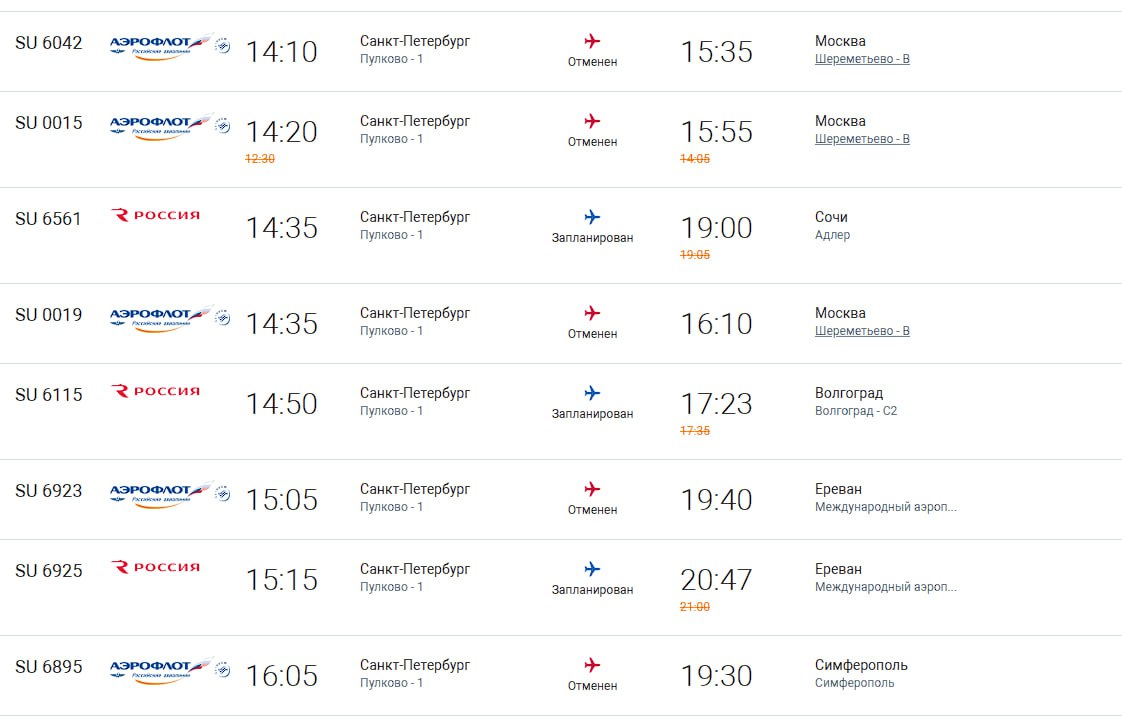Open flight SU 6895 to Симферополь row
Viewport: 1122px width, 722px height.
(48, 667)
